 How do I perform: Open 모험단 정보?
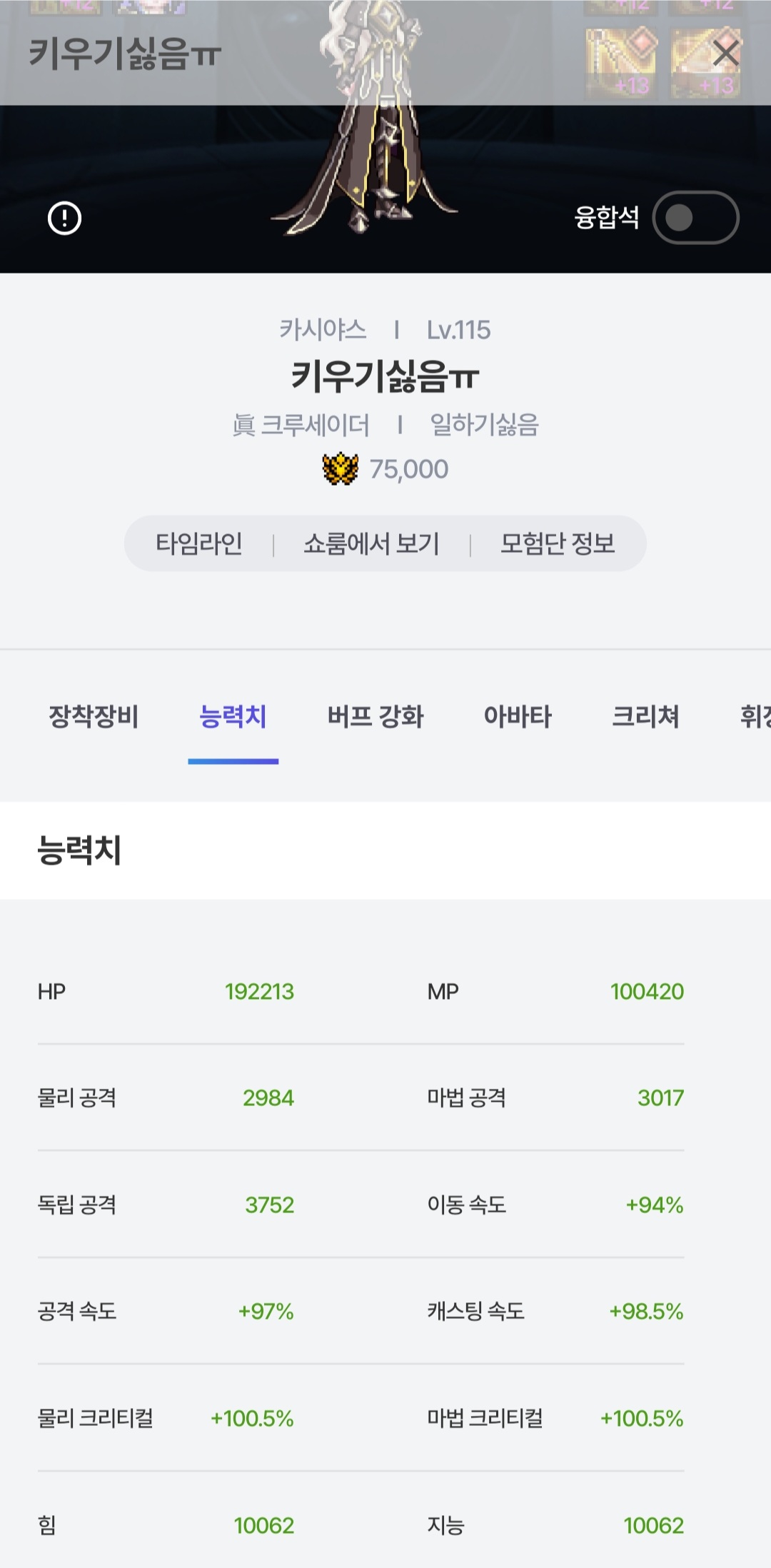coord(558,544)
